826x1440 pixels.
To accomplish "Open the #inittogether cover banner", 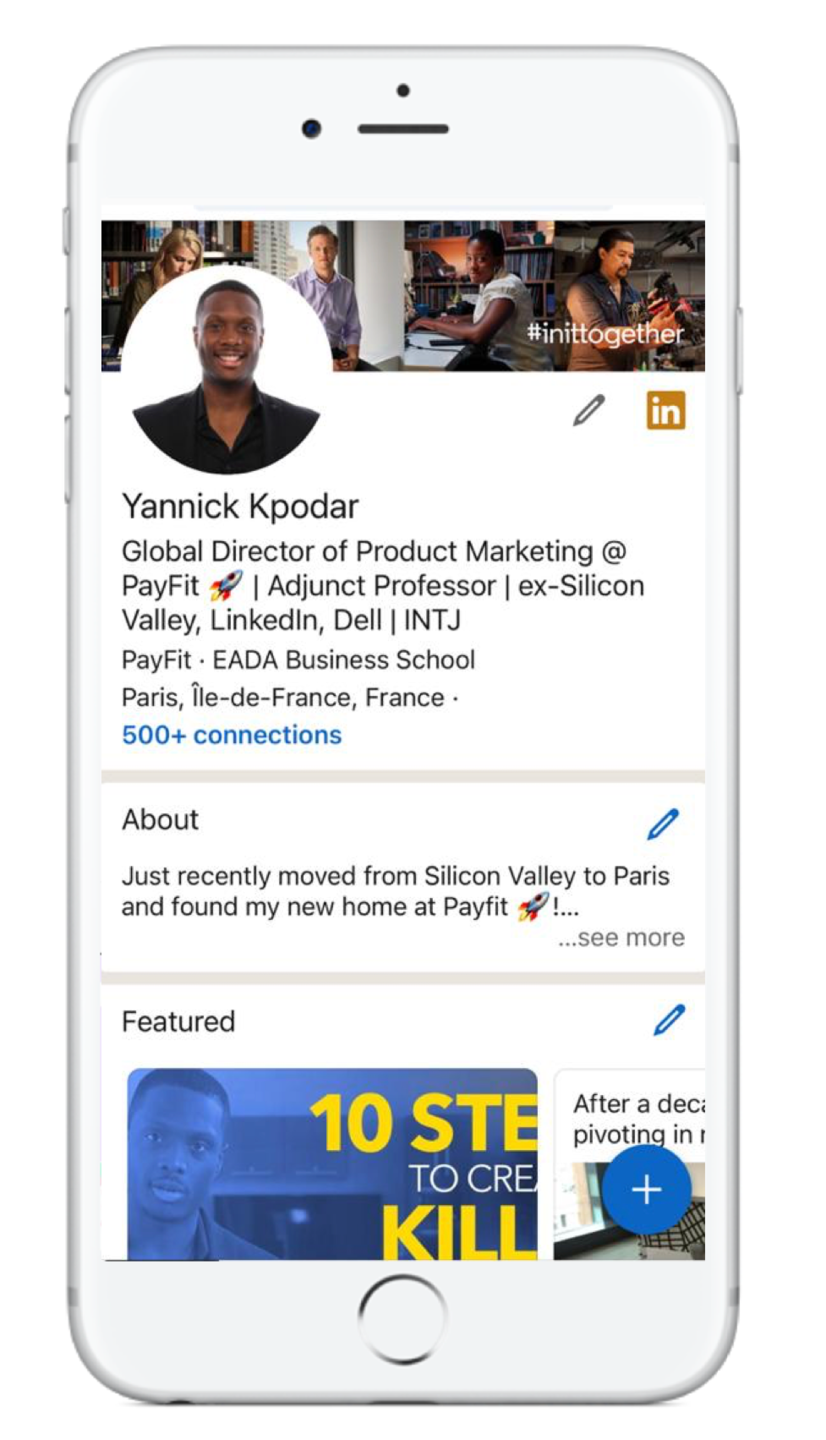I will (x=520, y=295).
